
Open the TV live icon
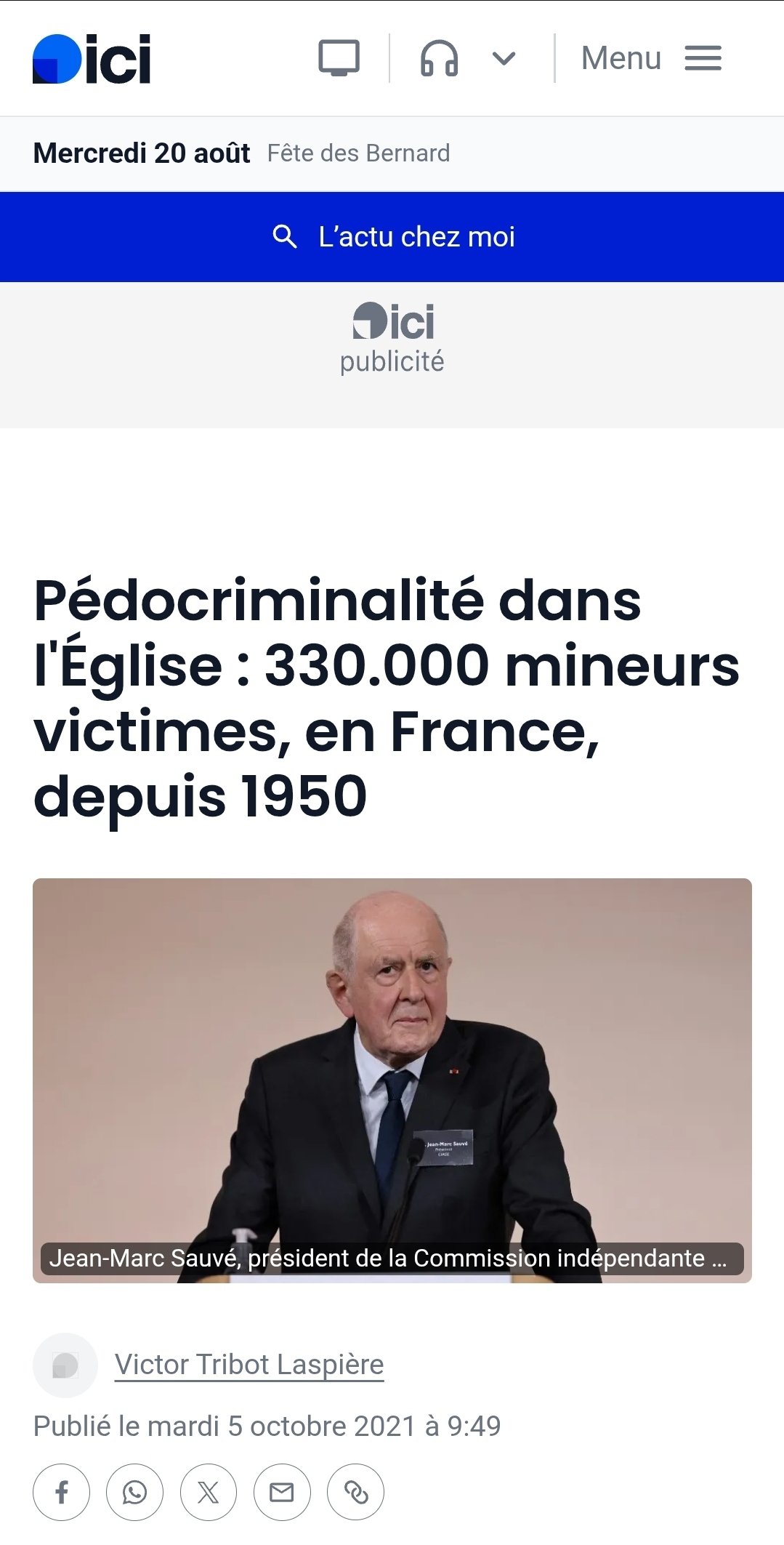(339, 58)
